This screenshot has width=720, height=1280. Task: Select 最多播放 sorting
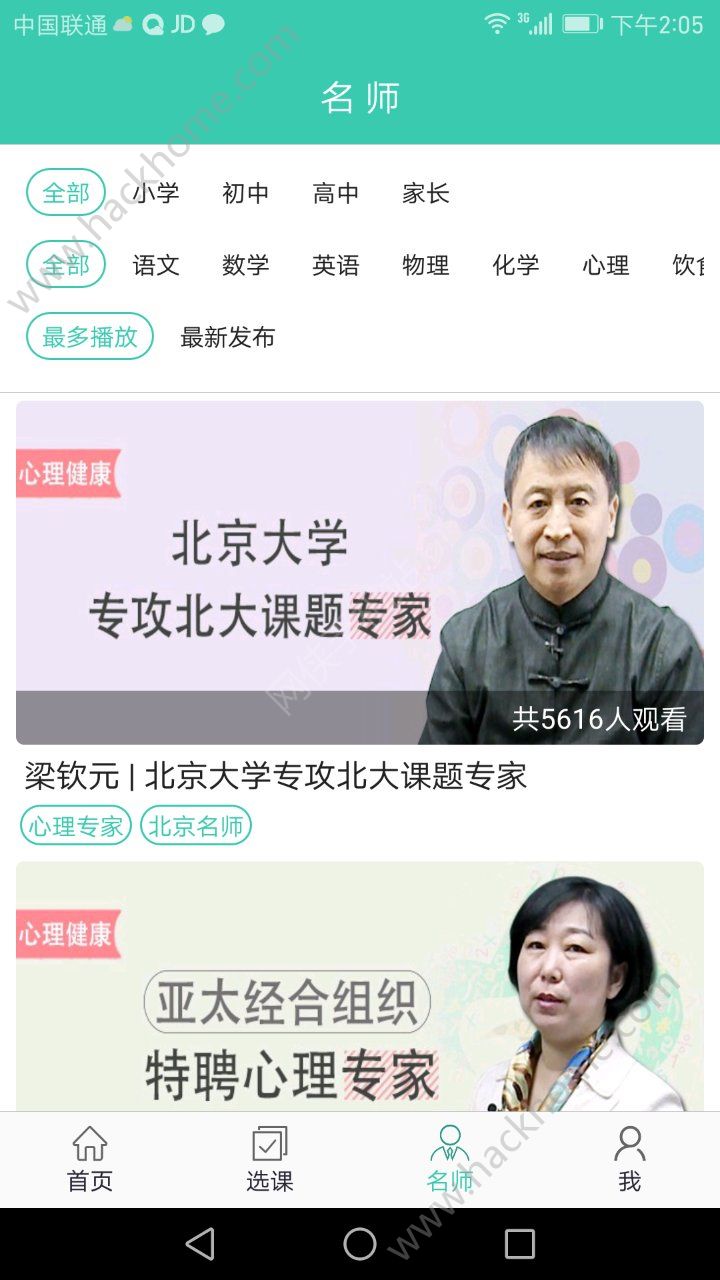(x=90, y=336)
